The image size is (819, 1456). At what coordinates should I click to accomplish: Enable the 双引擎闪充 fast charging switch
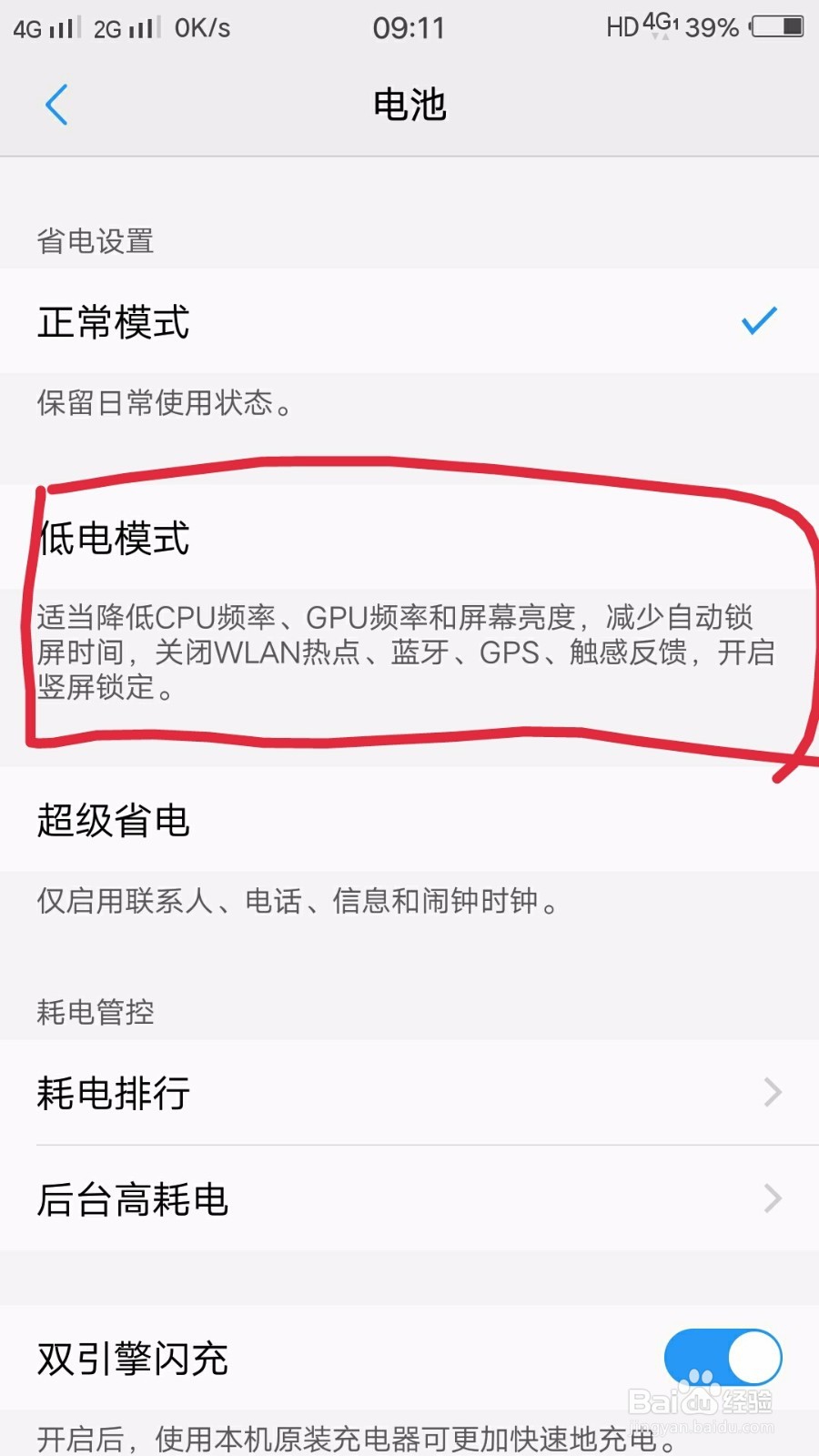[x=722, y=1358]
